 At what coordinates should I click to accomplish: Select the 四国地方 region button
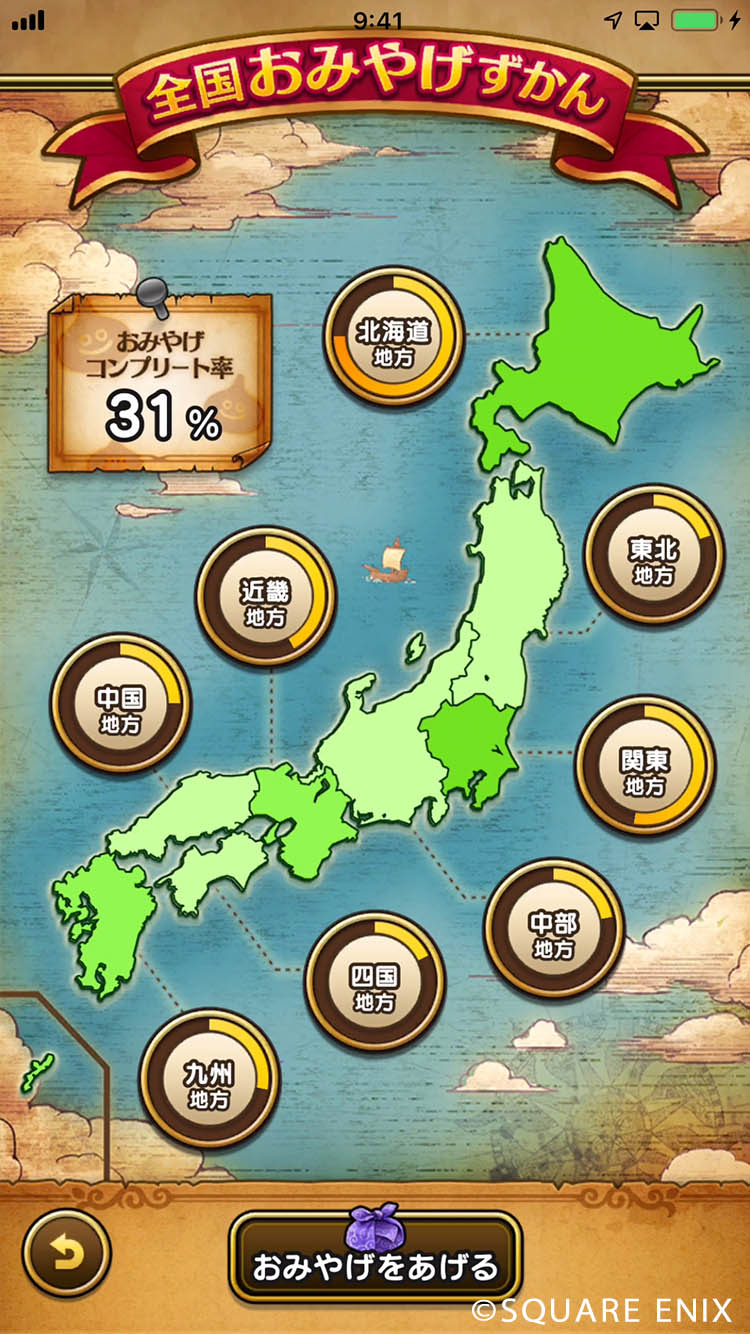(x=375, y=981)
